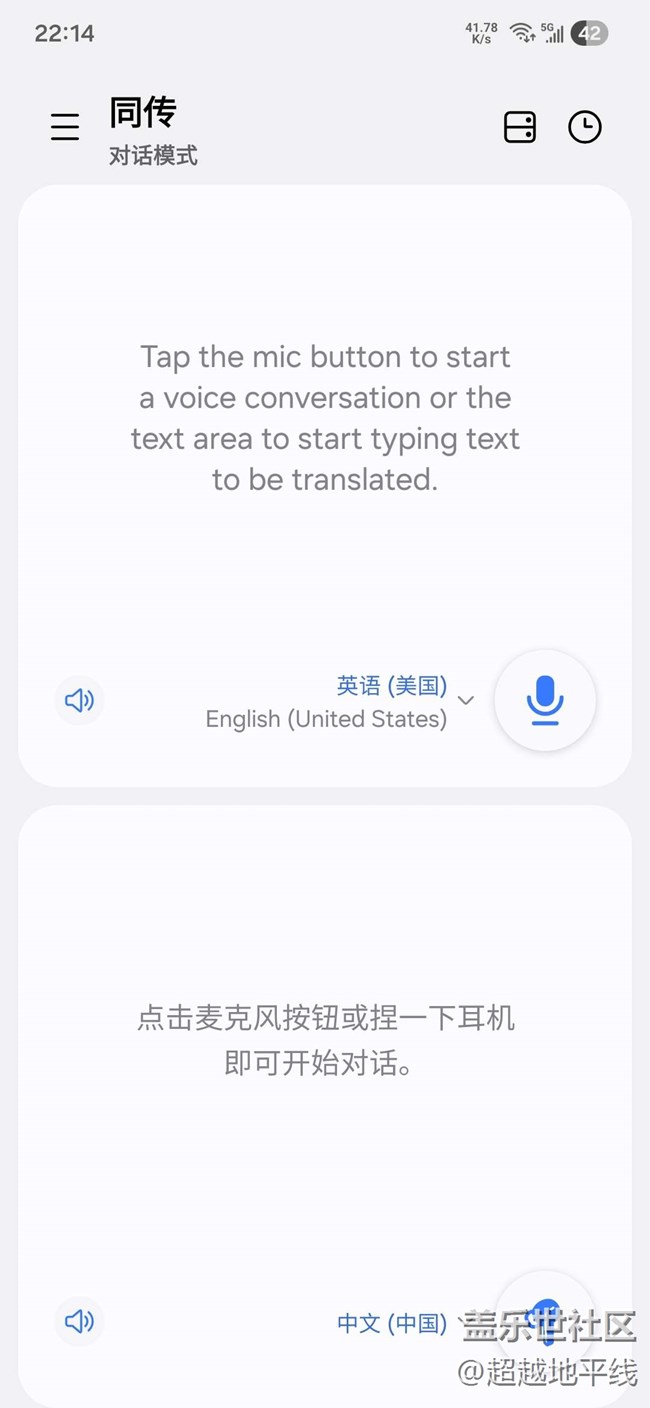Play audio for the Chinese panel
This screenshot has height=1408, width=650.
pyautogui.click(x=79, y=1322)
